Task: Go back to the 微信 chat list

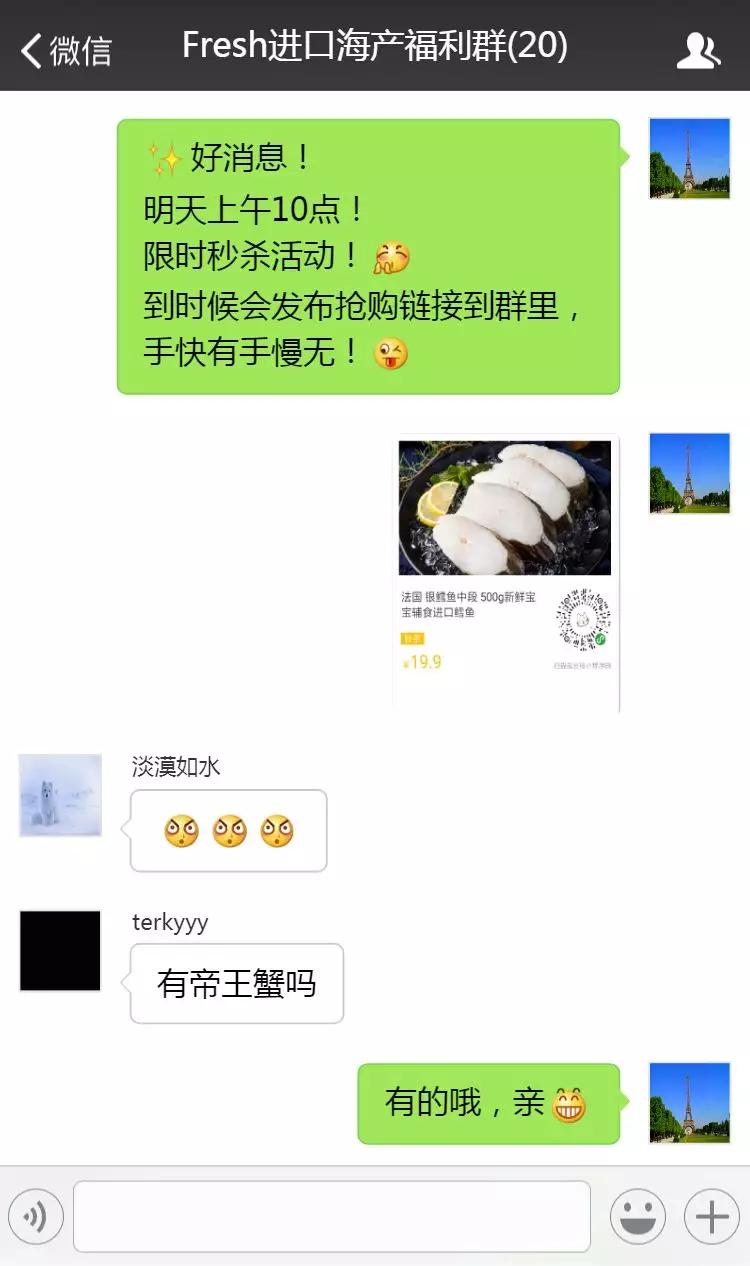Action: [x=66, y=49]
